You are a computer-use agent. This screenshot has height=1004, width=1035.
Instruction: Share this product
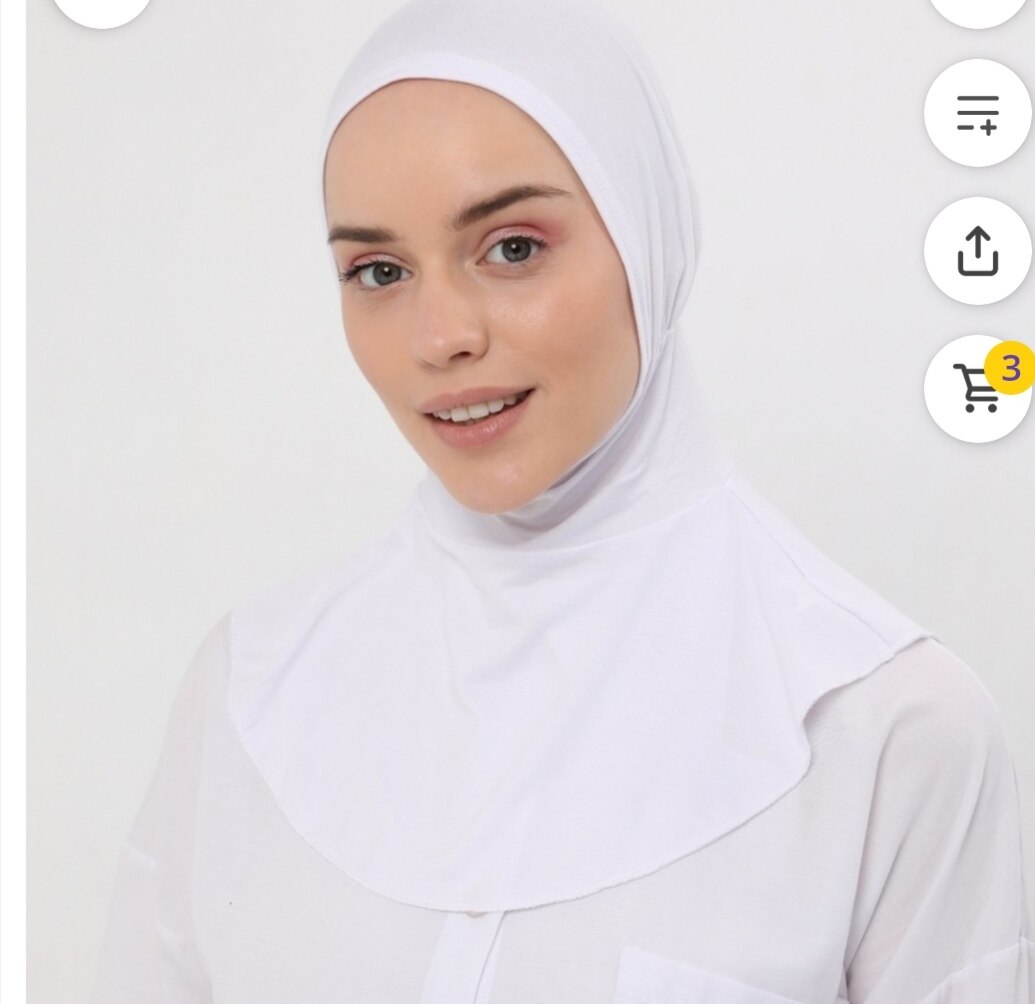[x=977, y=251]
